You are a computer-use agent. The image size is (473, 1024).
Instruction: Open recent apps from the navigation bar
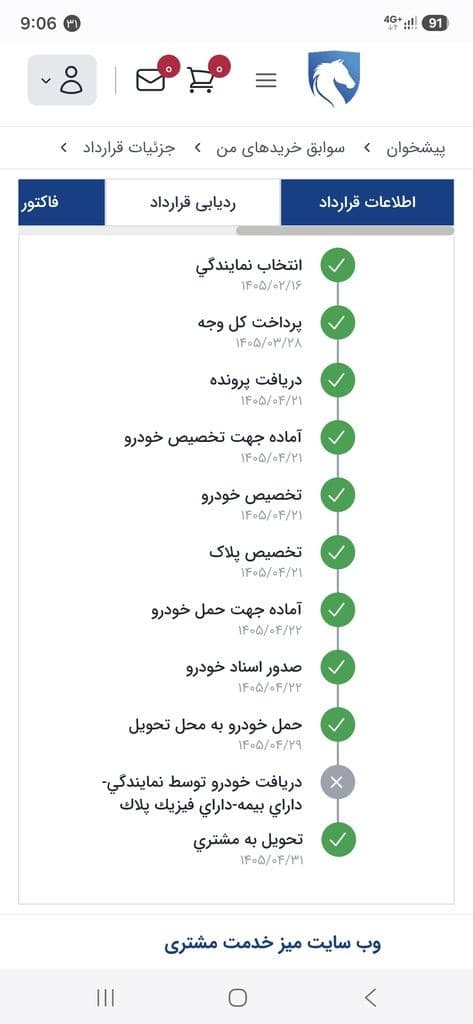[105, 997]
